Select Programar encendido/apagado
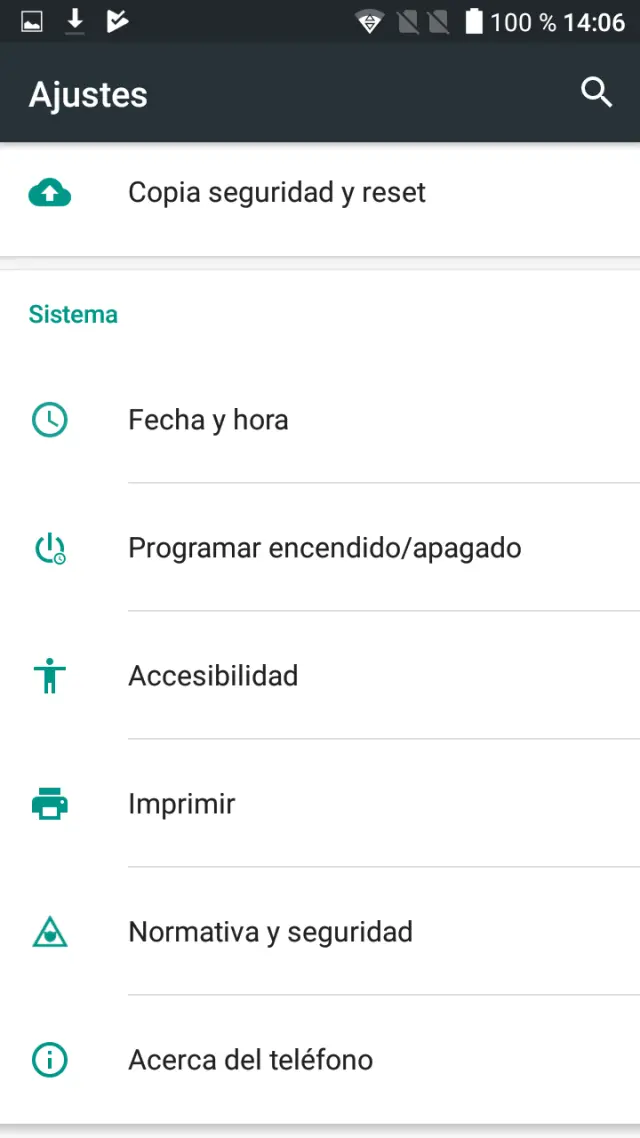This screenshot has width=640, height=1138. (x=324, y=548)
